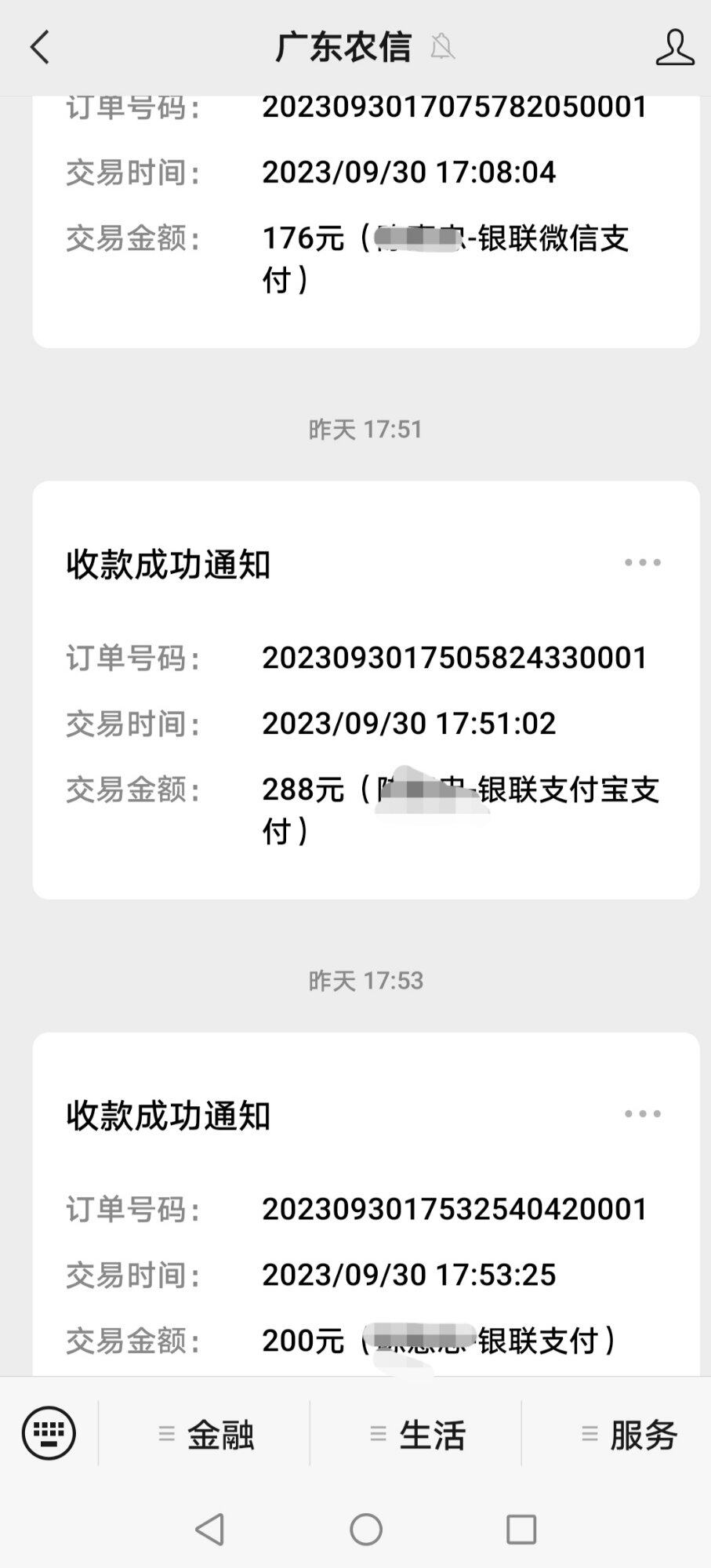Open the 288元 收款成功通知 card

click(x=366, y=690)
